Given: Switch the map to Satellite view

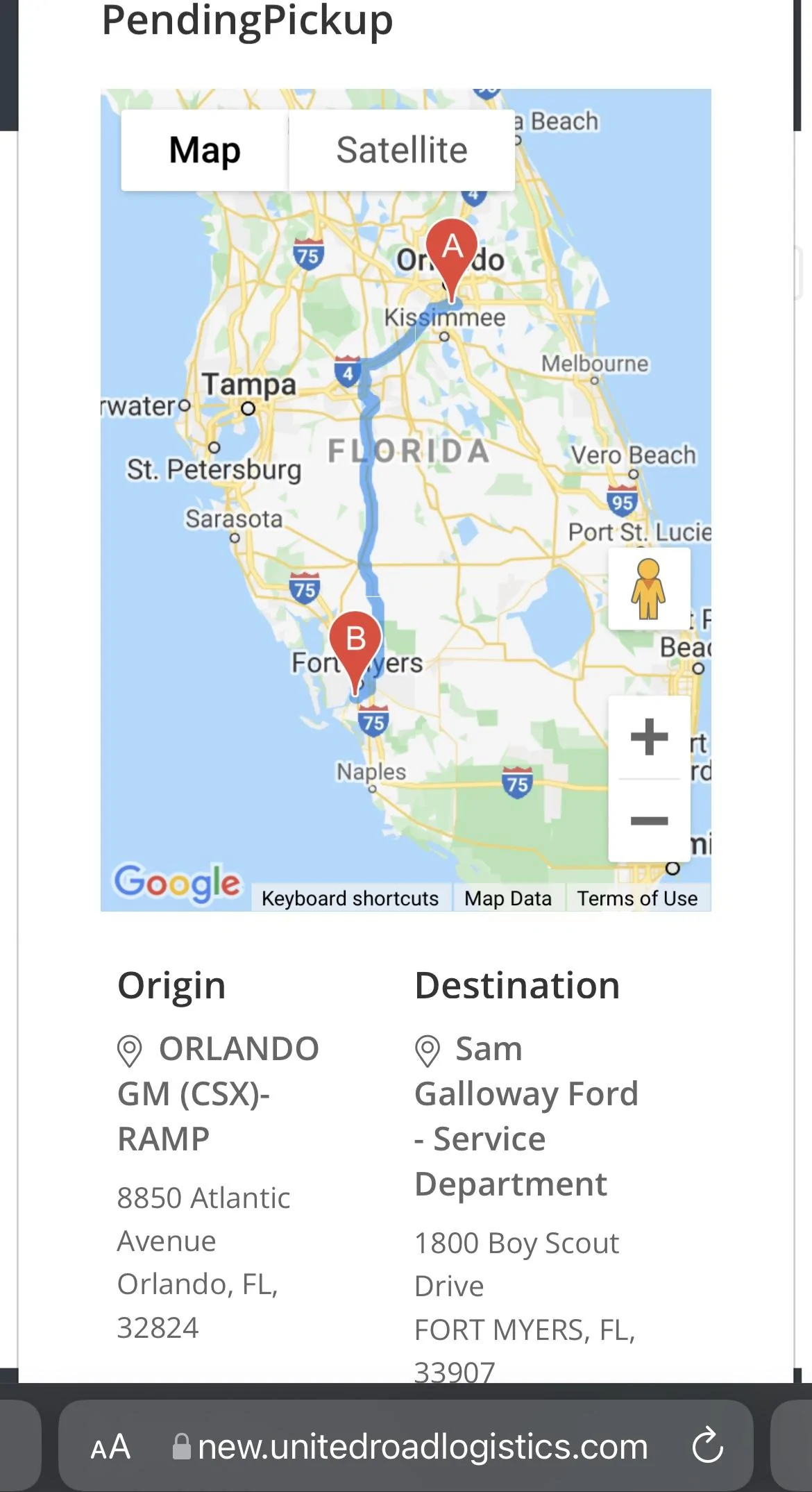Looking at the screenshot, I should 402,150.
